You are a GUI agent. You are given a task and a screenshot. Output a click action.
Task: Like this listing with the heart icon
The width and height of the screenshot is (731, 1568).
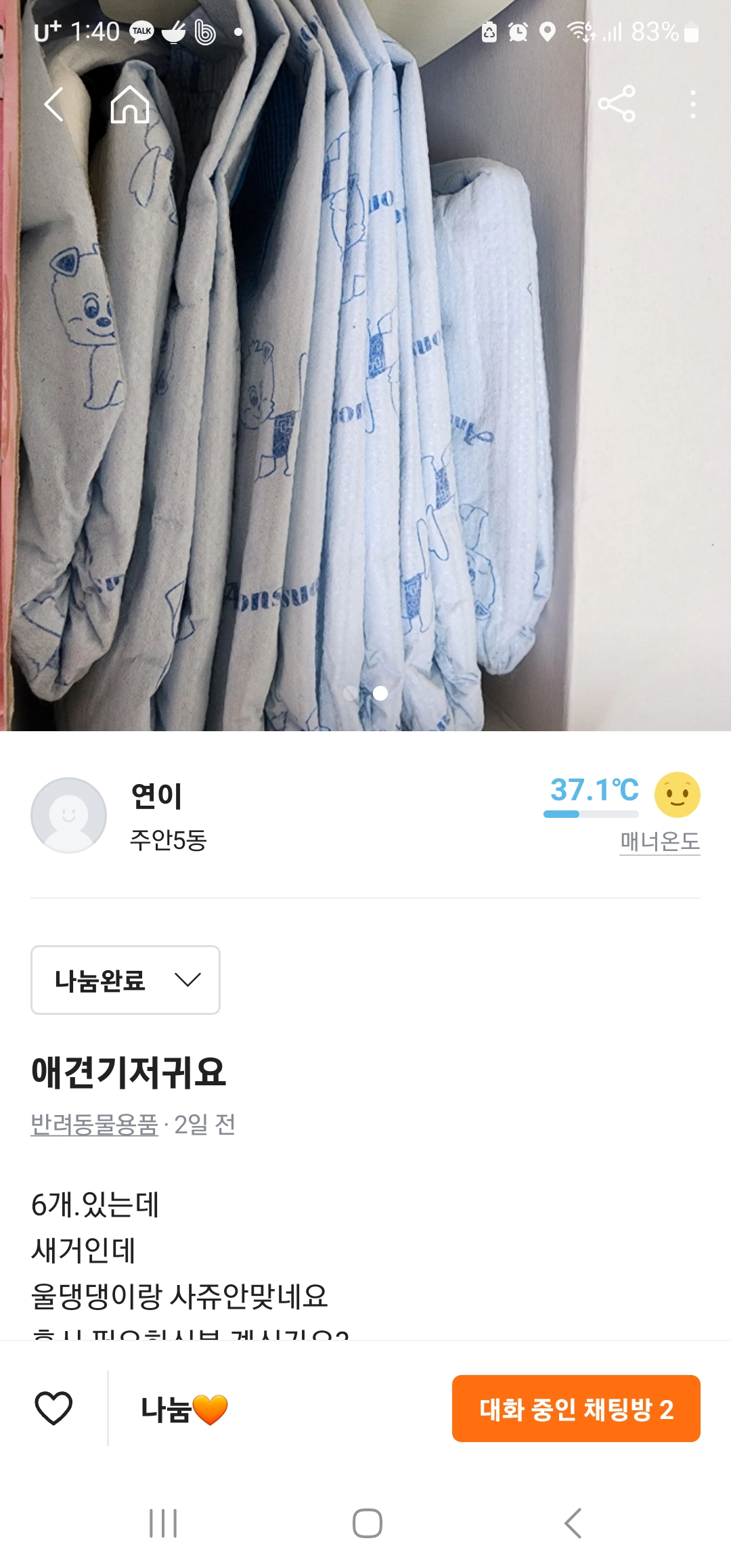coord(53,1408)
